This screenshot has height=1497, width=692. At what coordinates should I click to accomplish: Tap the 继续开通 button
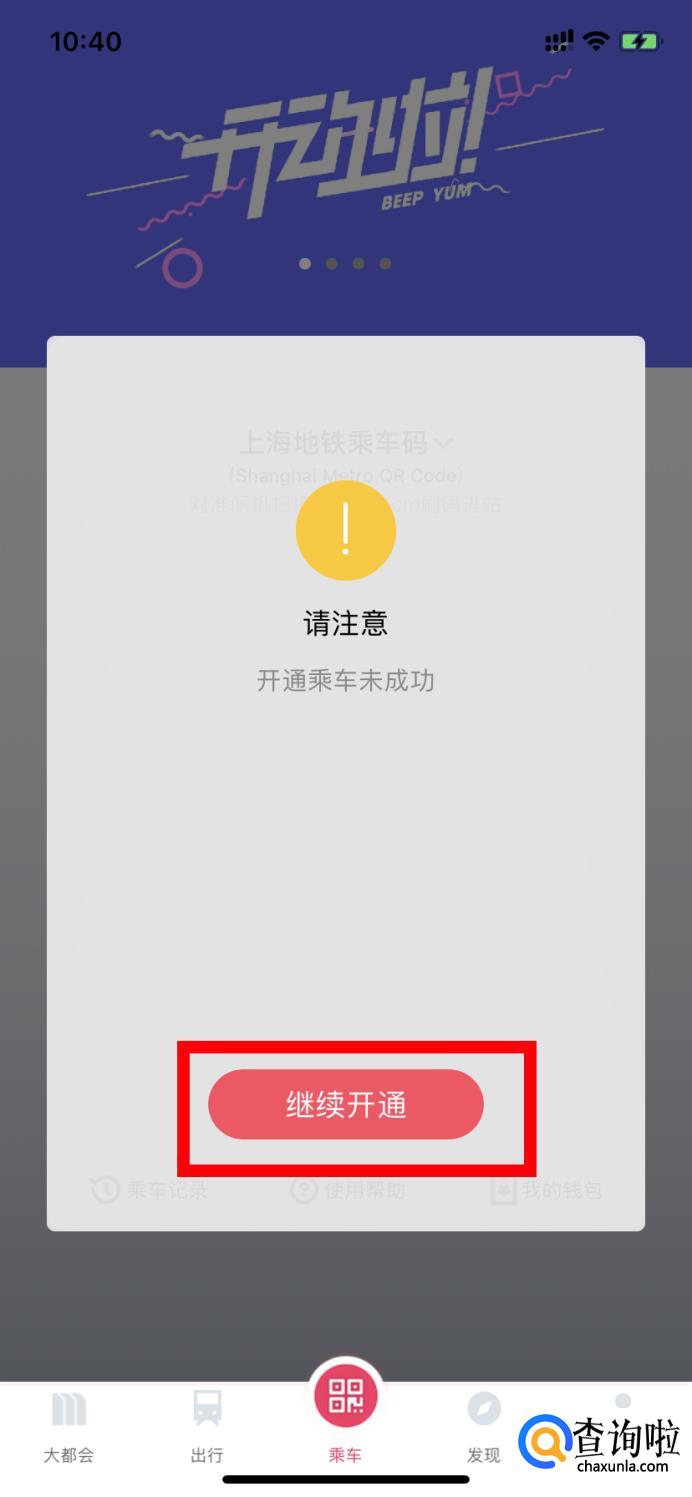[x=345, y=1105]
